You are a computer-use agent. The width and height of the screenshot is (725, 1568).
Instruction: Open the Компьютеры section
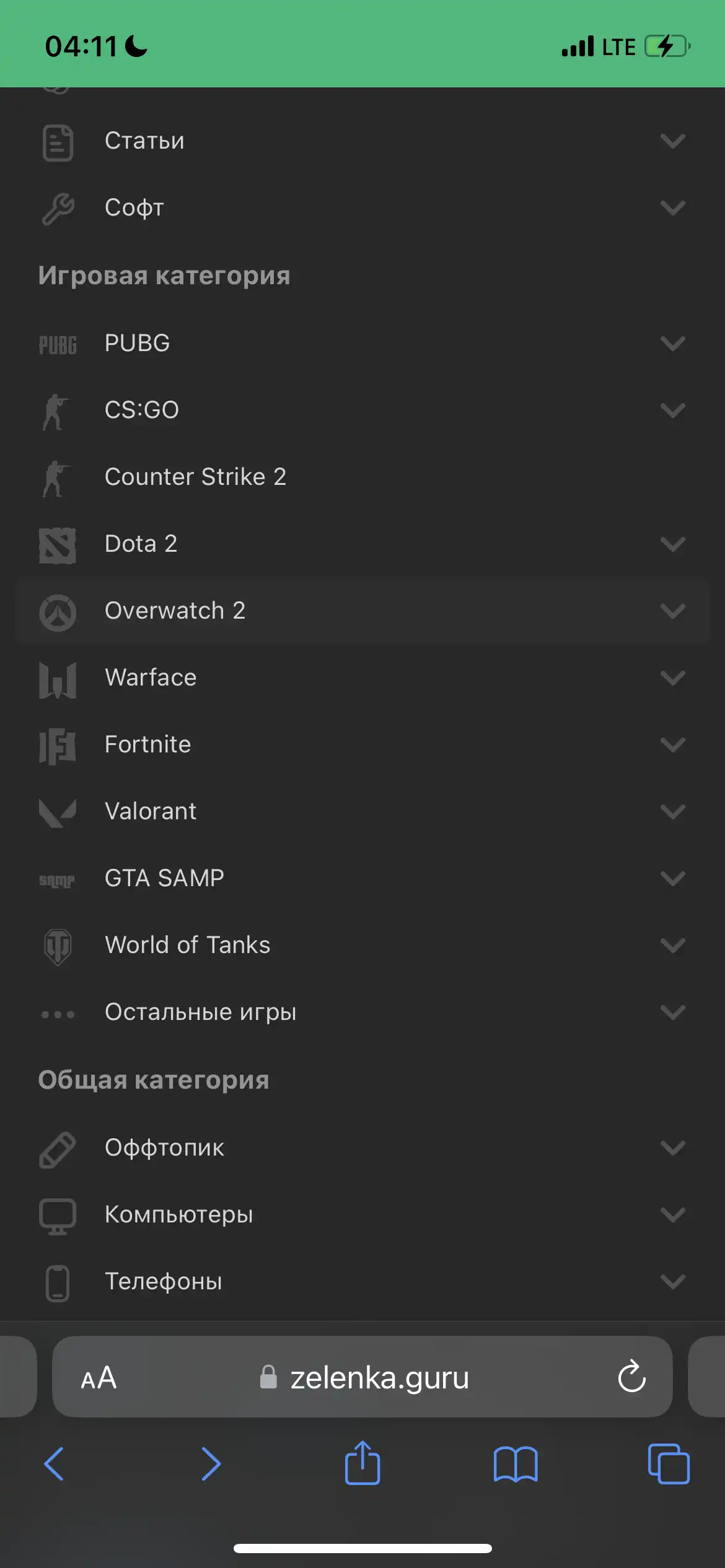[x=362, y=1214]
